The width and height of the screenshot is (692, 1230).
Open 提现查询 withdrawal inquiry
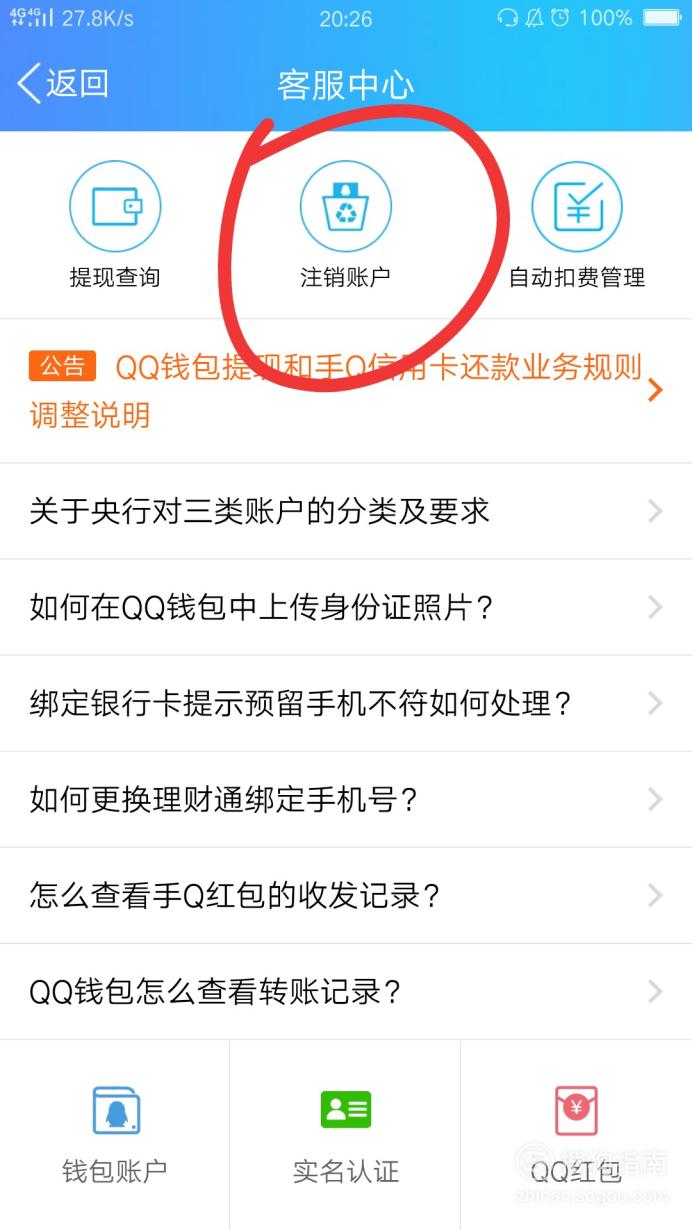(x=115, y=226)
